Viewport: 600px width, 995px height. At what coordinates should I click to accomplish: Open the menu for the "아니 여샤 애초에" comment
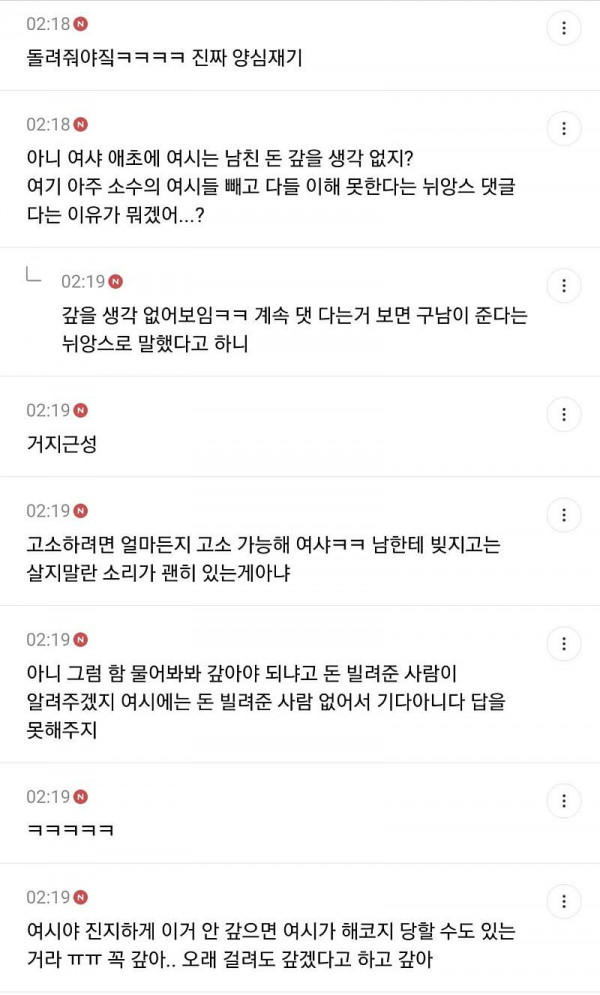(x=564, y=128)
